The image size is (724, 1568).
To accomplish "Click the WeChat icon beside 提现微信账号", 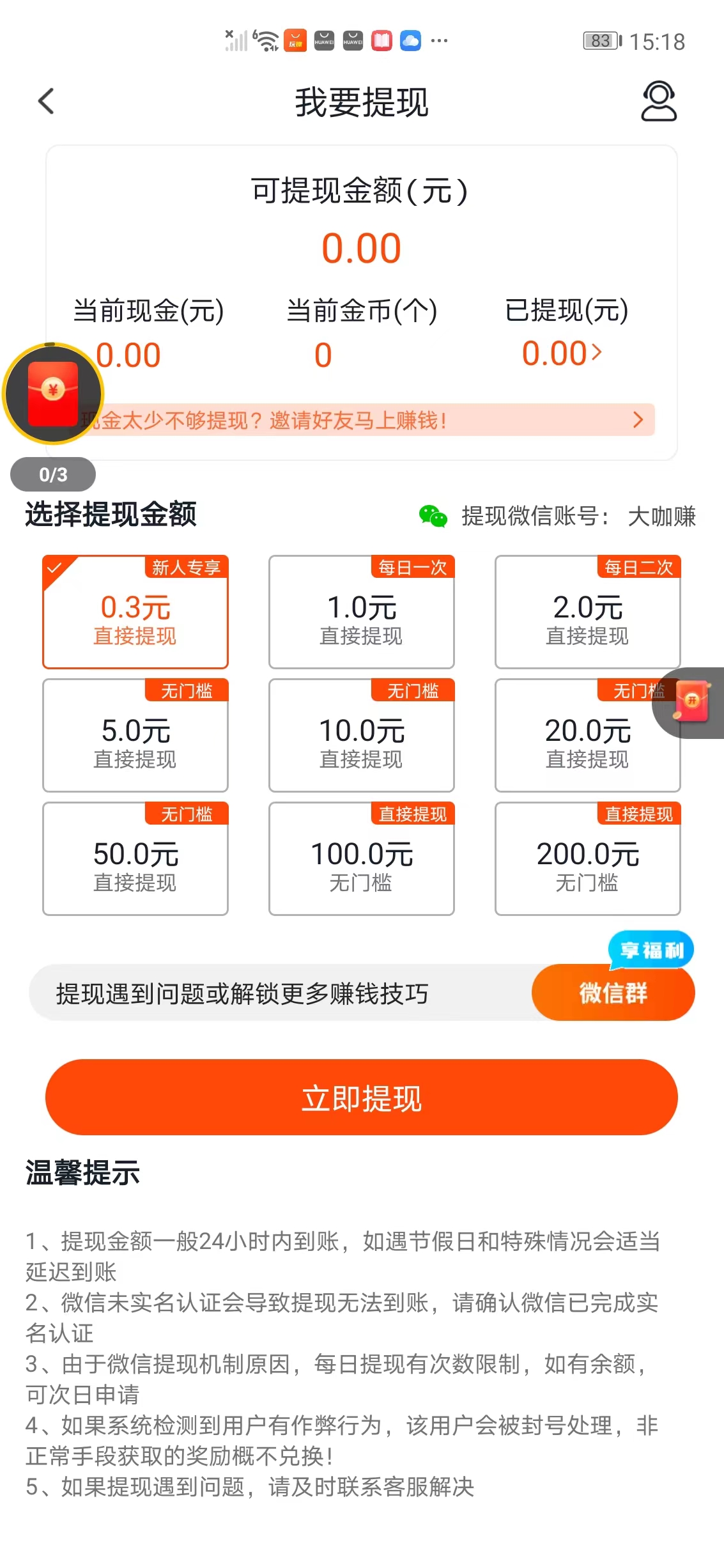I will (433, 516).
